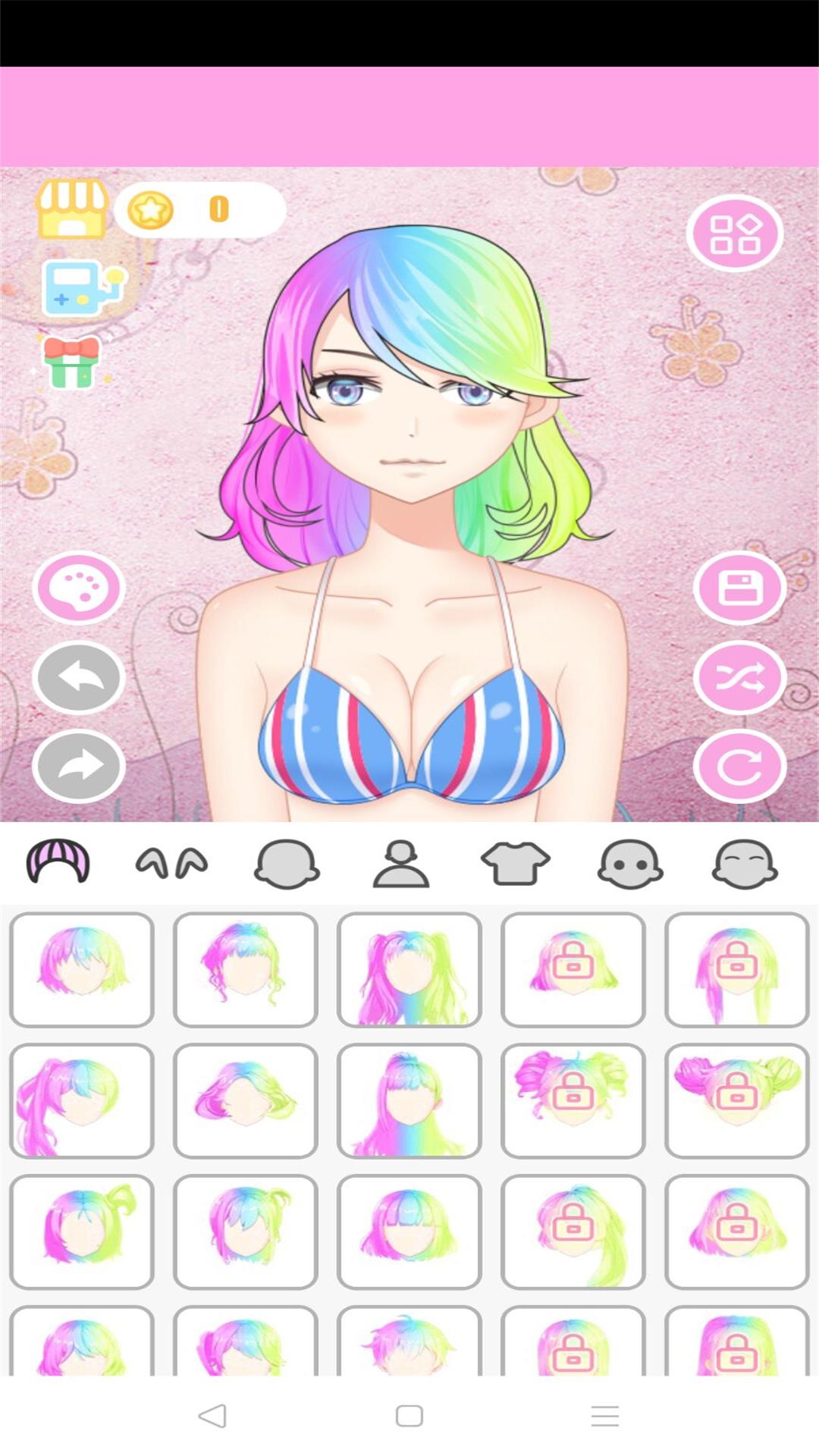
Task: Check the star coin balance
Action: [x=201, y=210]
